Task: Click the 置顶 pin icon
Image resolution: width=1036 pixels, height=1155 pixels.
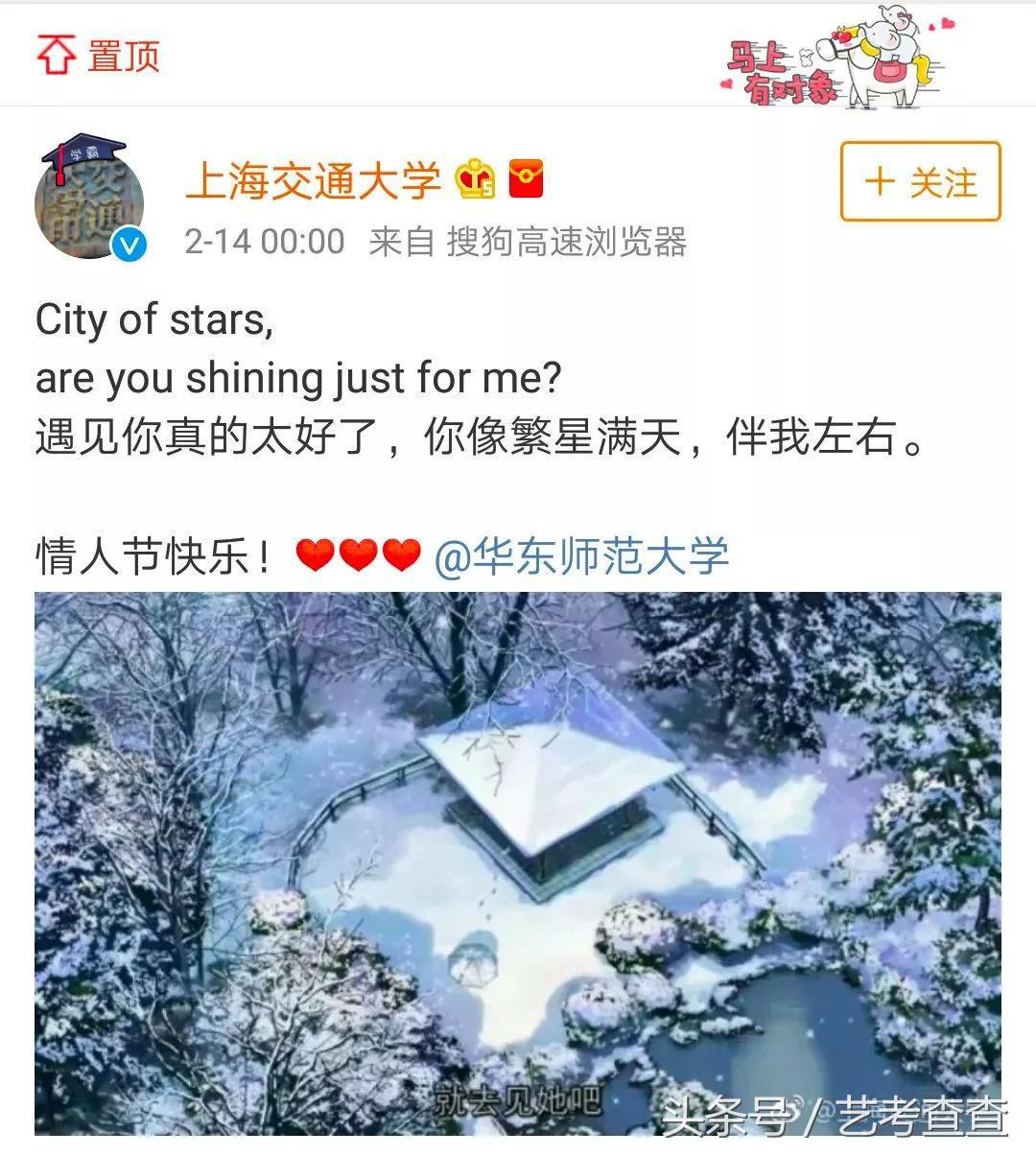Action: pos(58,55)
